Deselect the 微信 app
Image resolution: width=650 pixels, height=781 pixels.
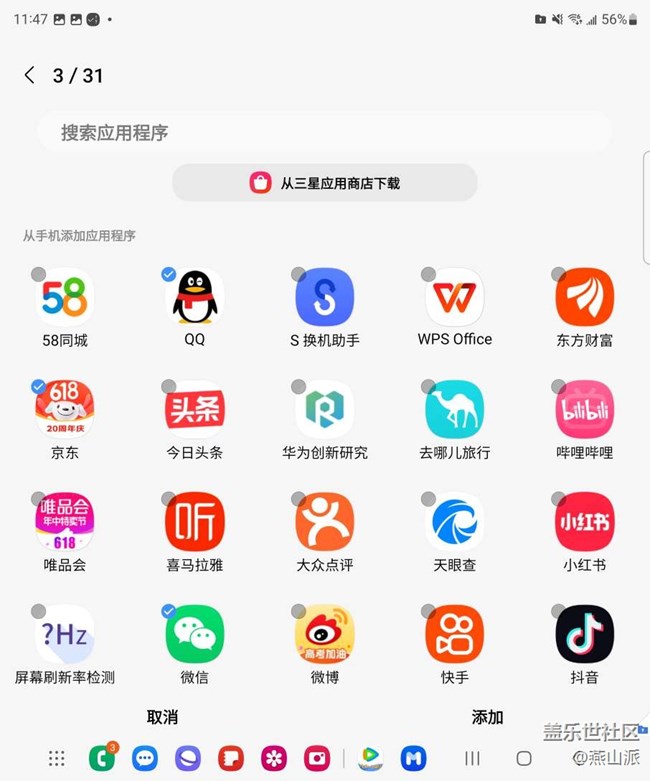195,635
